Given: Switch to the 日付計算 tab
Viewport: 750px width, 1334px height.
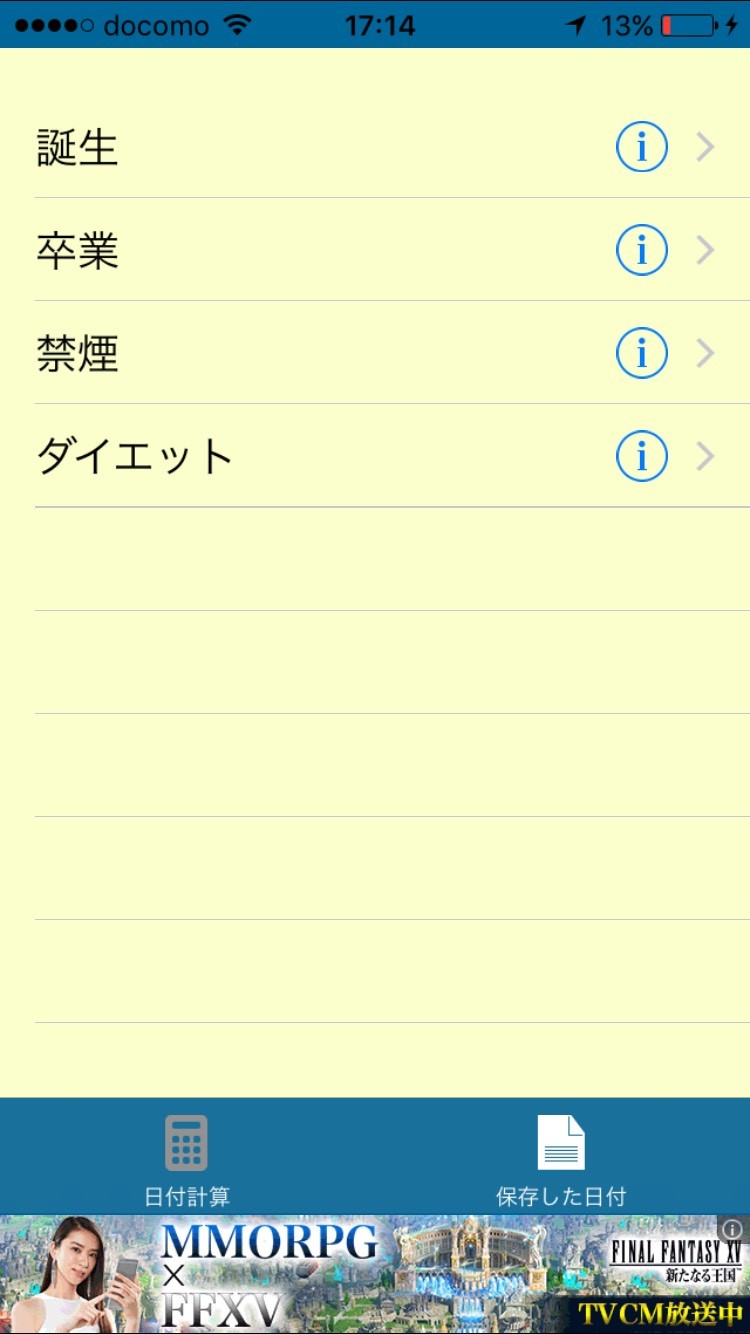Looking at the screenshot, I should pyautogui.click(x=187, y=1158).
